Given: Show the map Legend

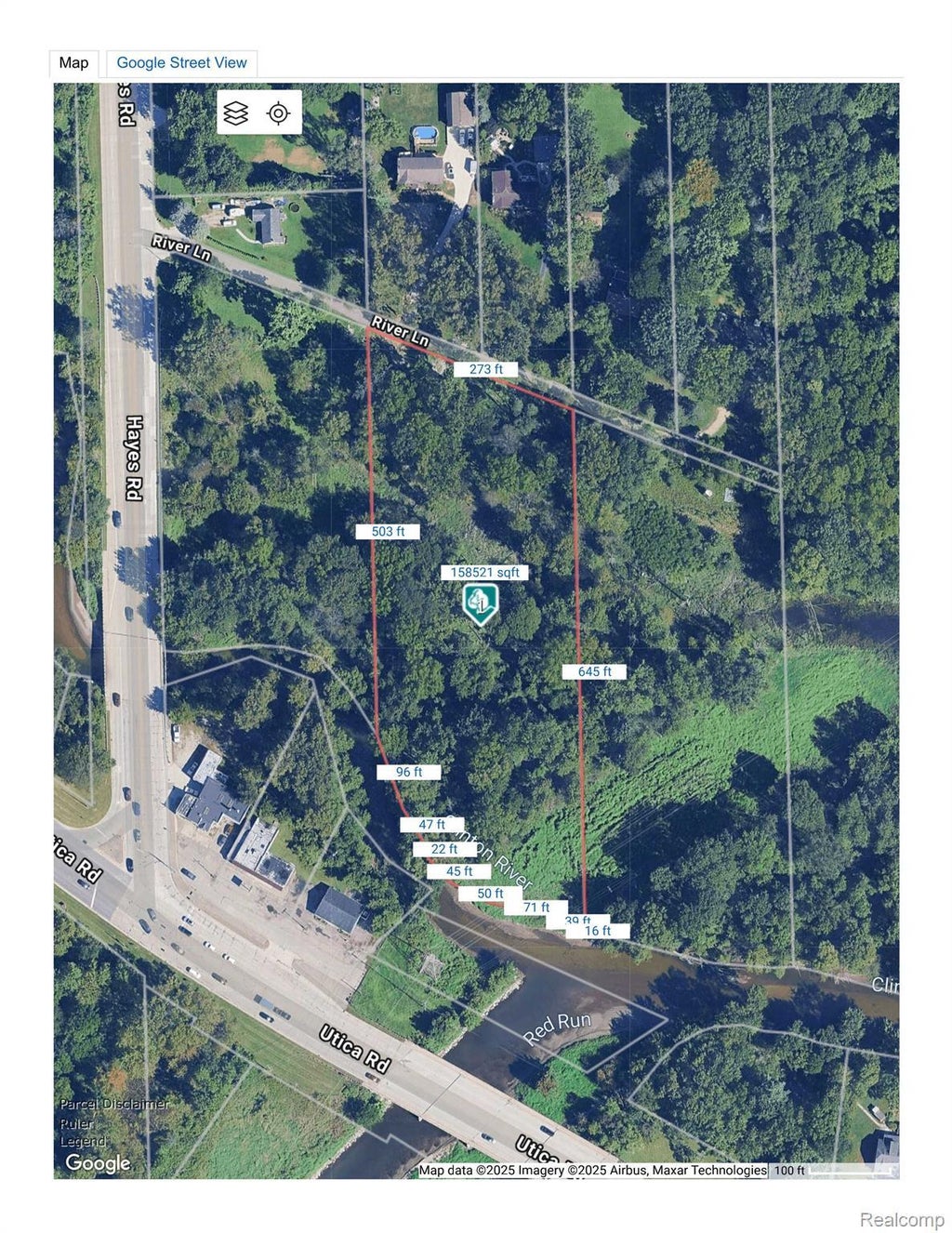Looking at the screenshot, I should pyautogui.click(x=83, y=1141).
